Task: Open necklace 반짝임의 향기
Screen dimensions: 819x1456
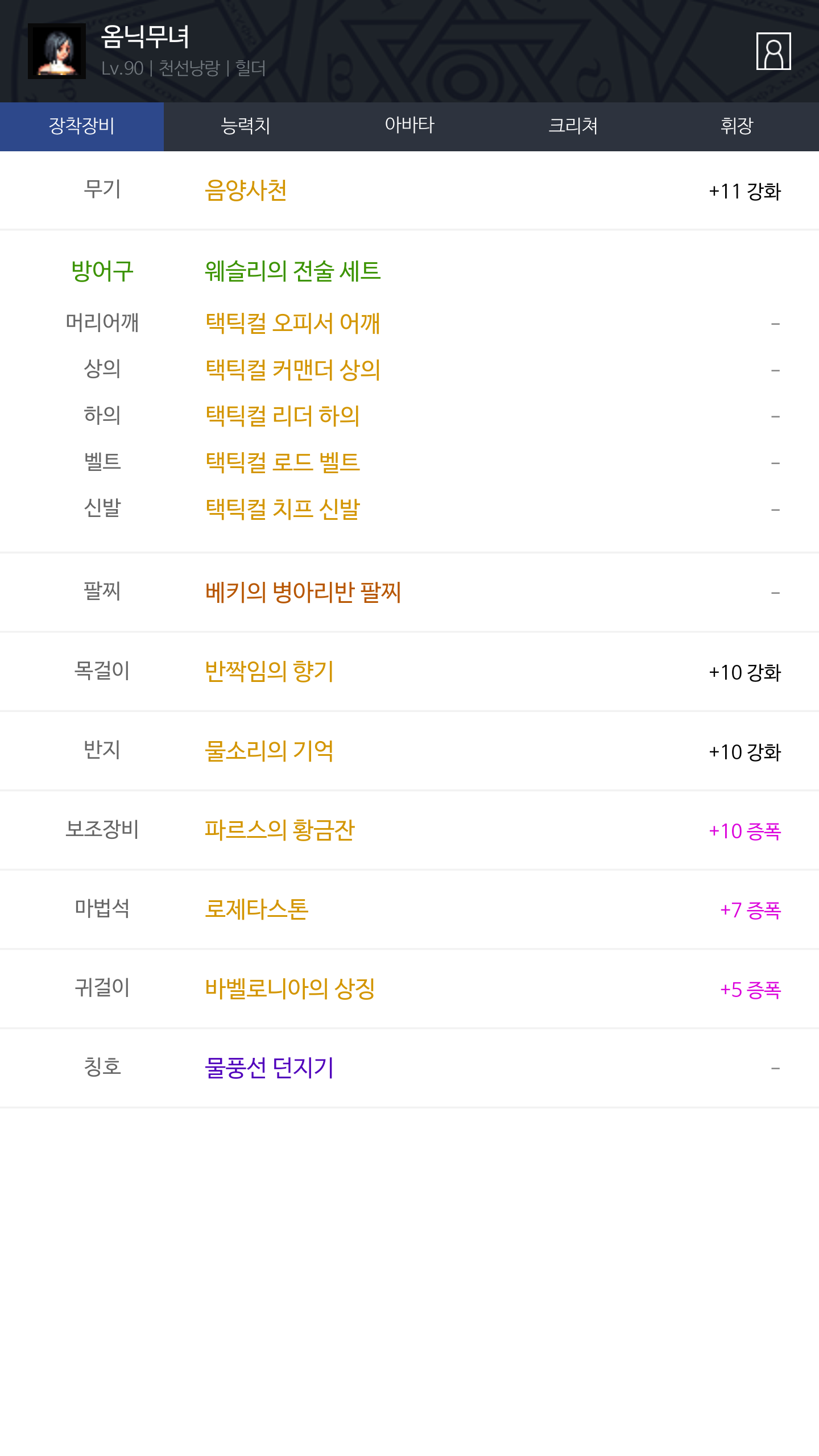Action: [269, 672]
